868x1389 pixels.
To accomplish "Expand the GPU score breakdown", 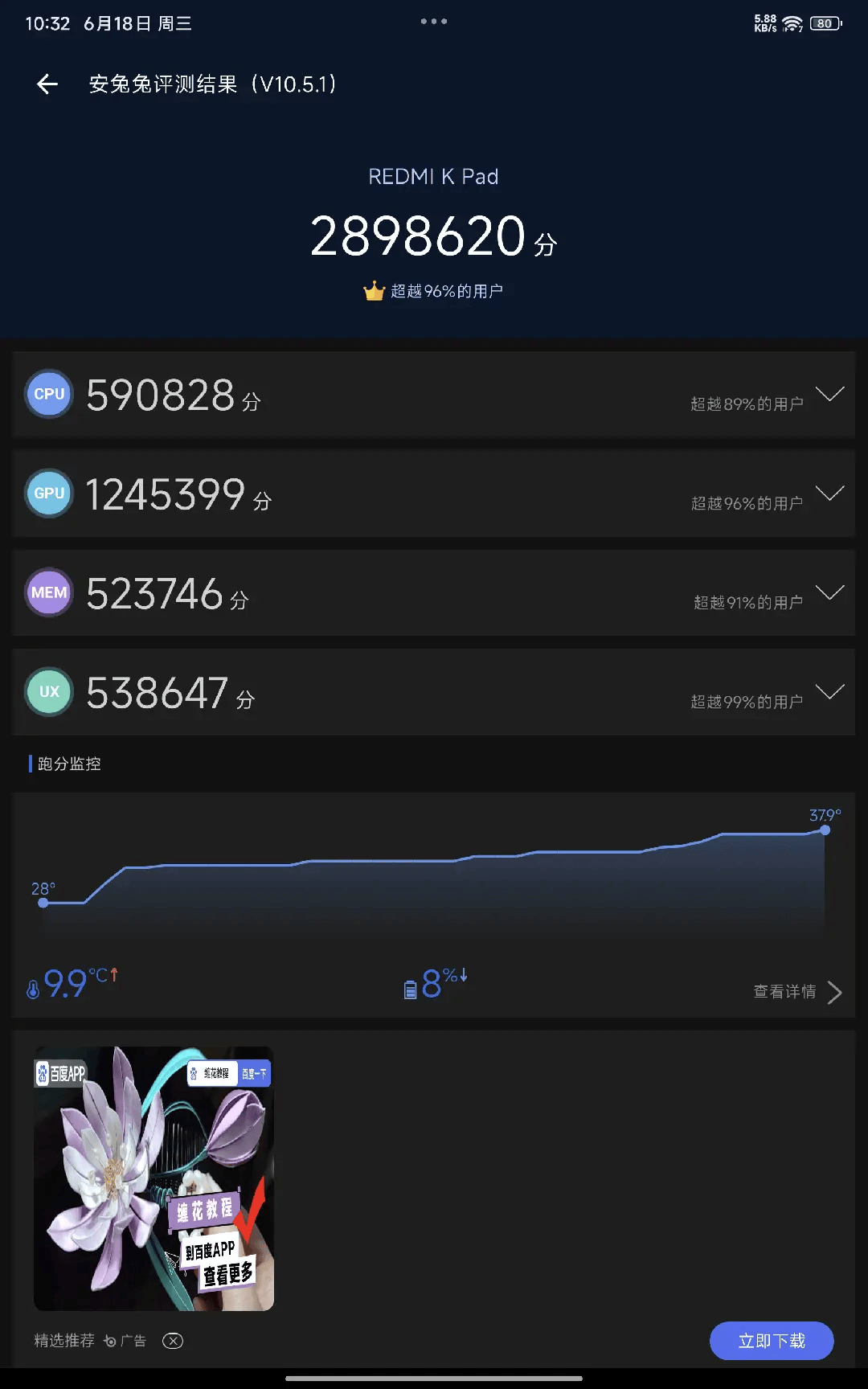I will pyautogui.click(x=829, y=493).
